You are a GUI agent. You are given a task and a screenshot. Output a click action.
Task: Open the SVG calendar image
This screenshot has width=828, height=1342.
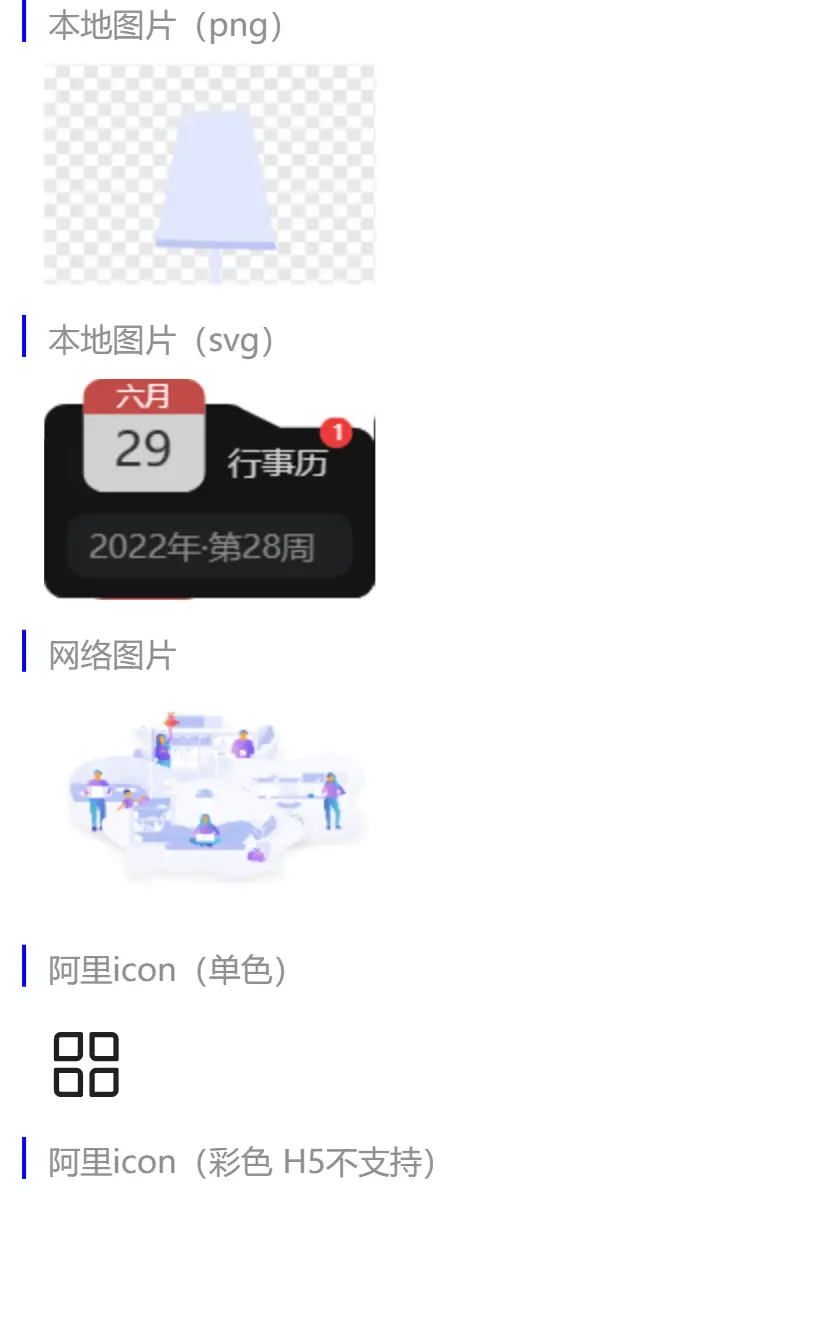click(x=210, y=489)
